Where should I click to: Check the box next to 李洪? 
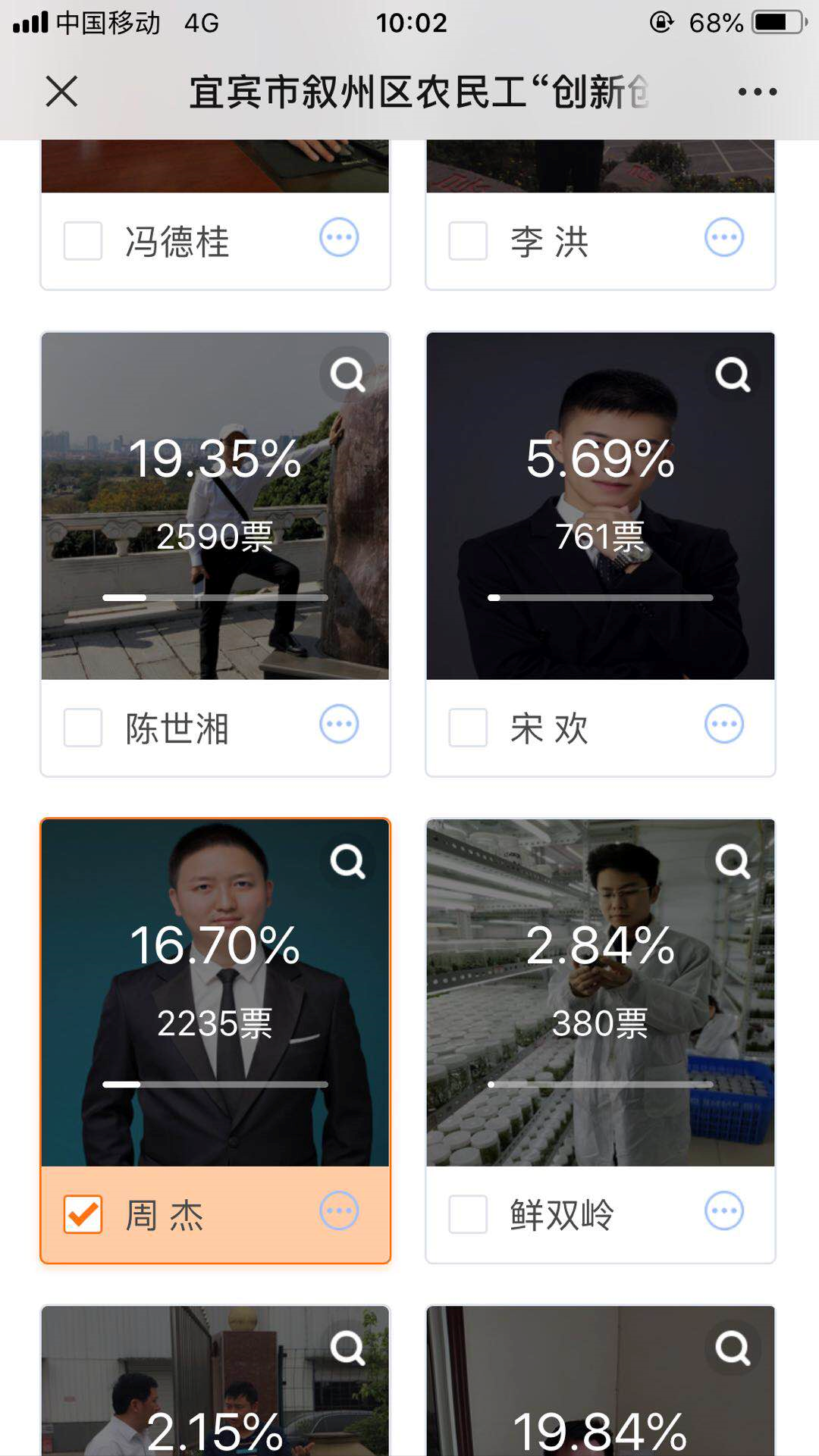(x=468, y=241)
